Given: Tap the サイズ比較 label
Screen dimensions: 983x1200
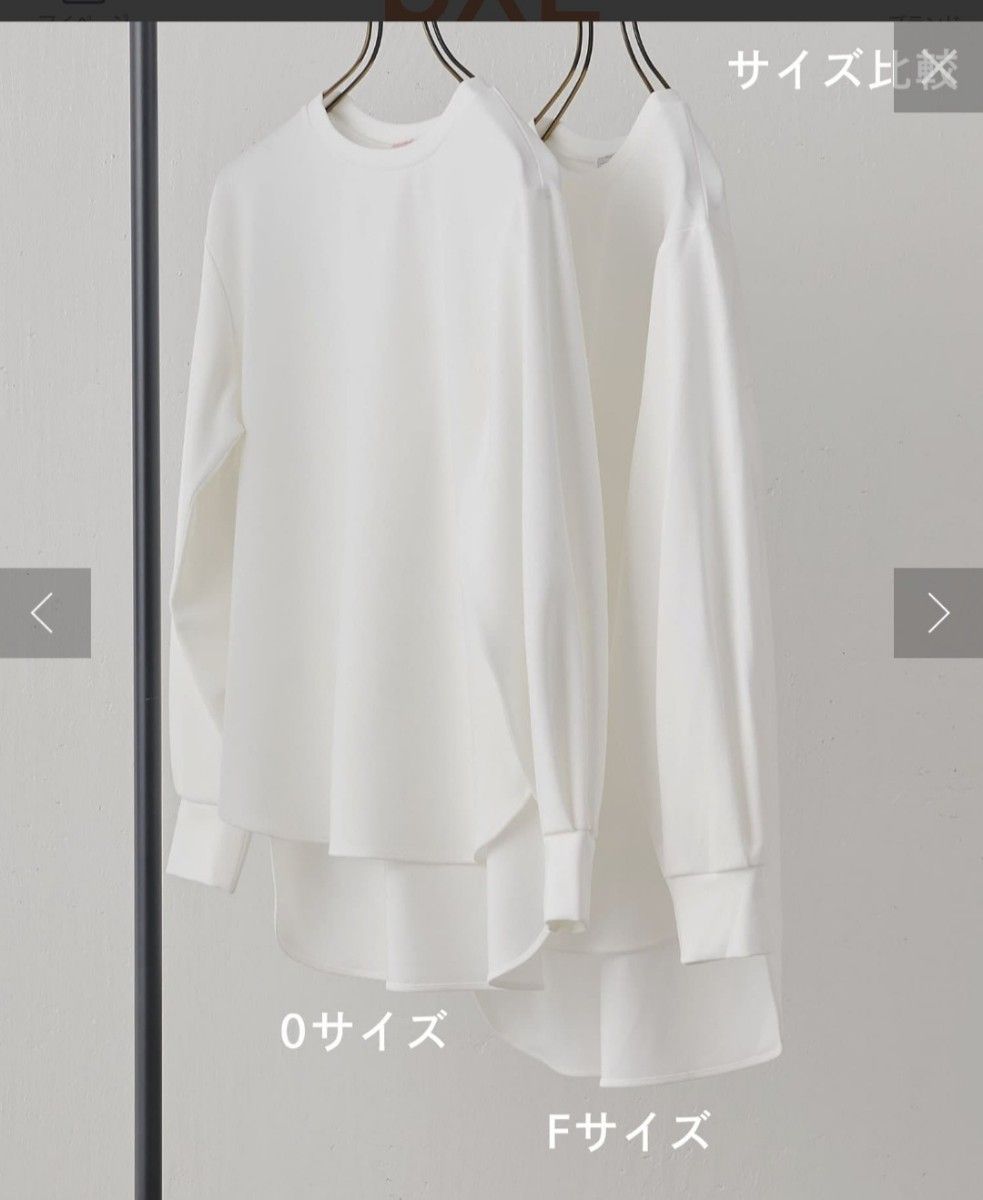Looking at the screenshot, I should [x=845, y=66].
